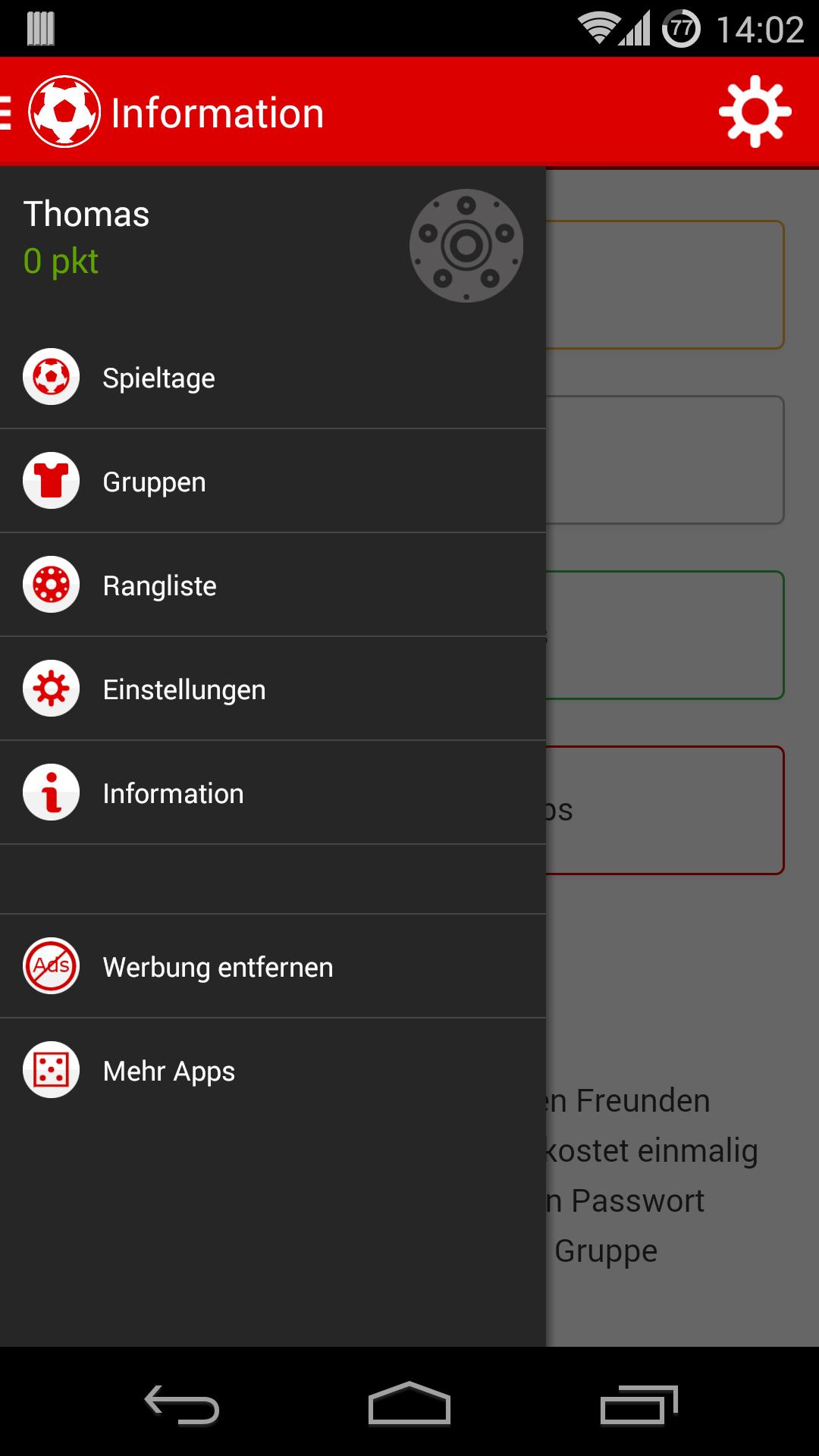Screen dimensions: 819x1456
Task: Select the Information info icon
Action: click(x=51, y=792)
